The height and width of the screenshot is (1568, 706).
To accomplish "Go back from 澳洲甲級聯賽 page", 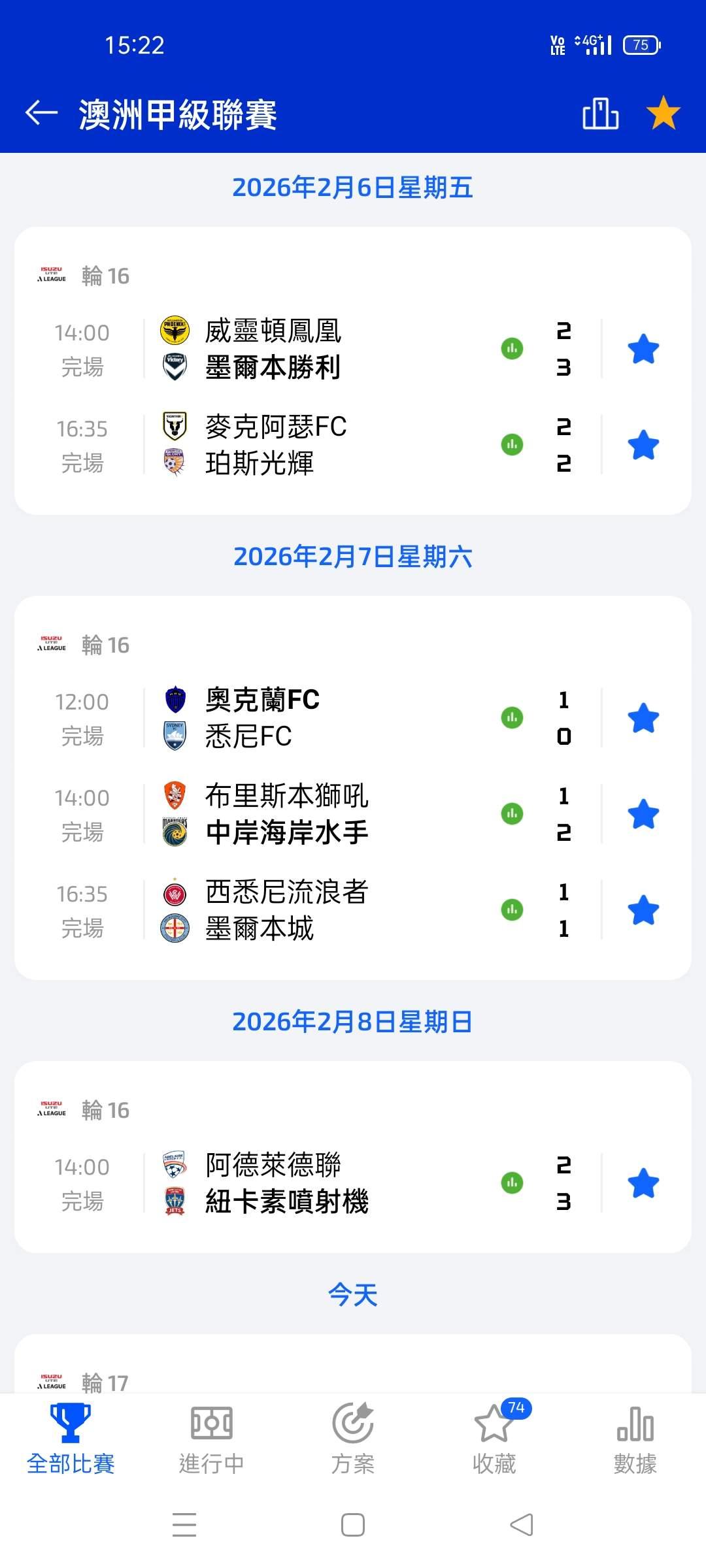I will (x=42, y=114).
